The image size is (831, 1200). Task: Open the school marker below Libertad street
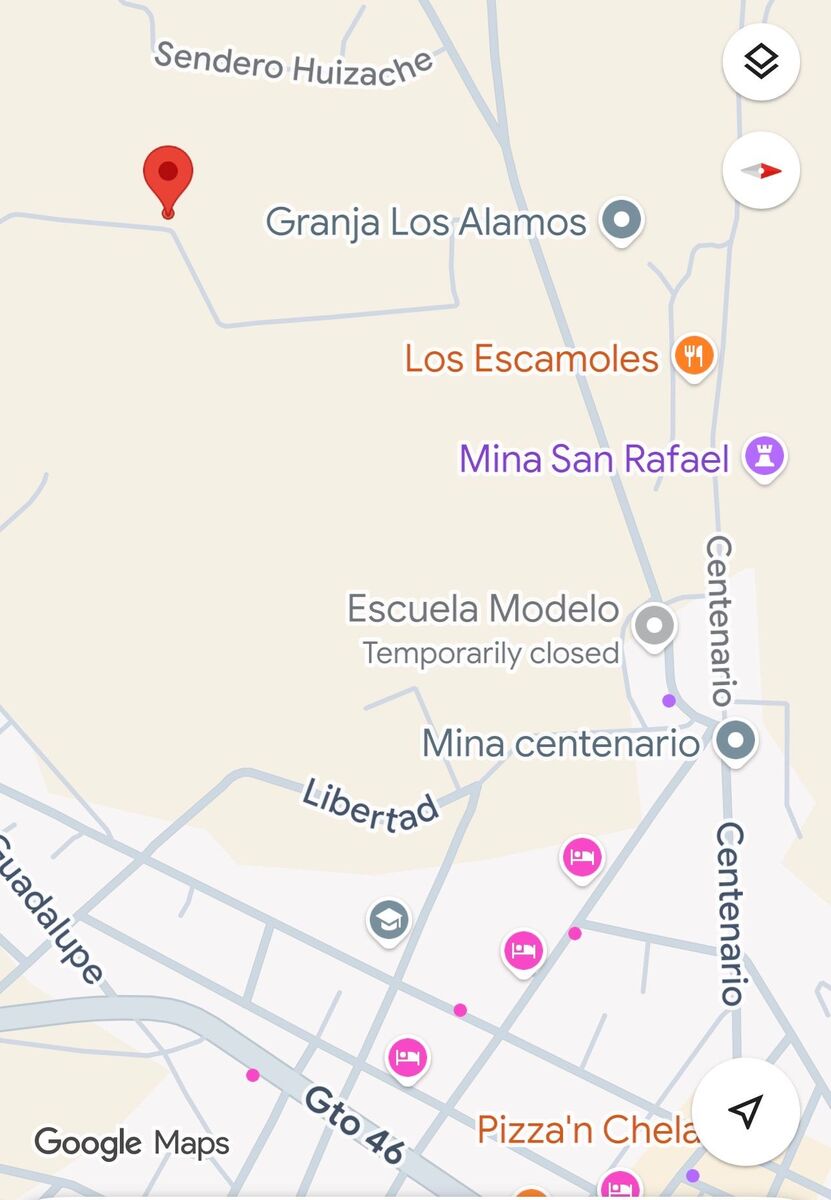pyautogui.click(x=388, y=921)
